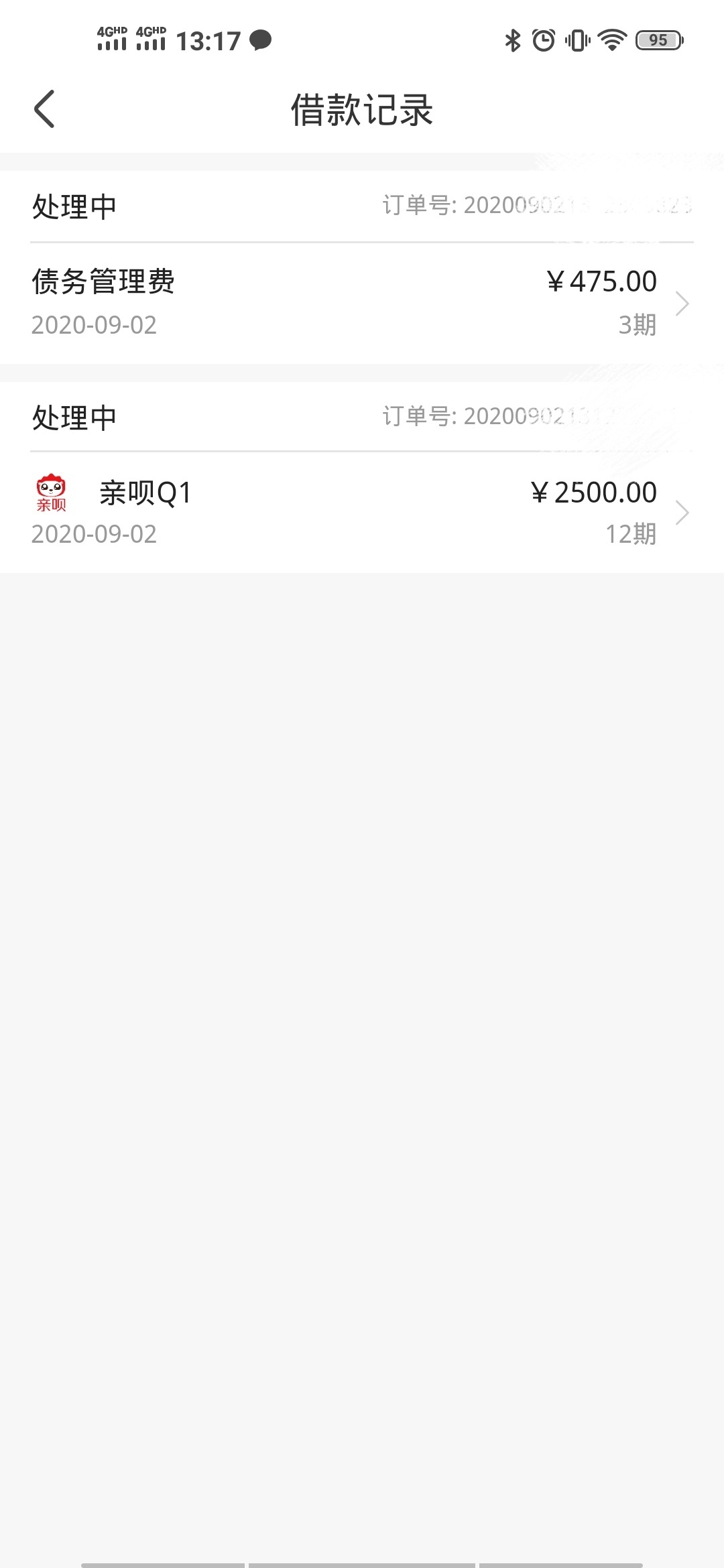Go back from the 借款记录 page
Screen dimensions: 724x1568
44,109
